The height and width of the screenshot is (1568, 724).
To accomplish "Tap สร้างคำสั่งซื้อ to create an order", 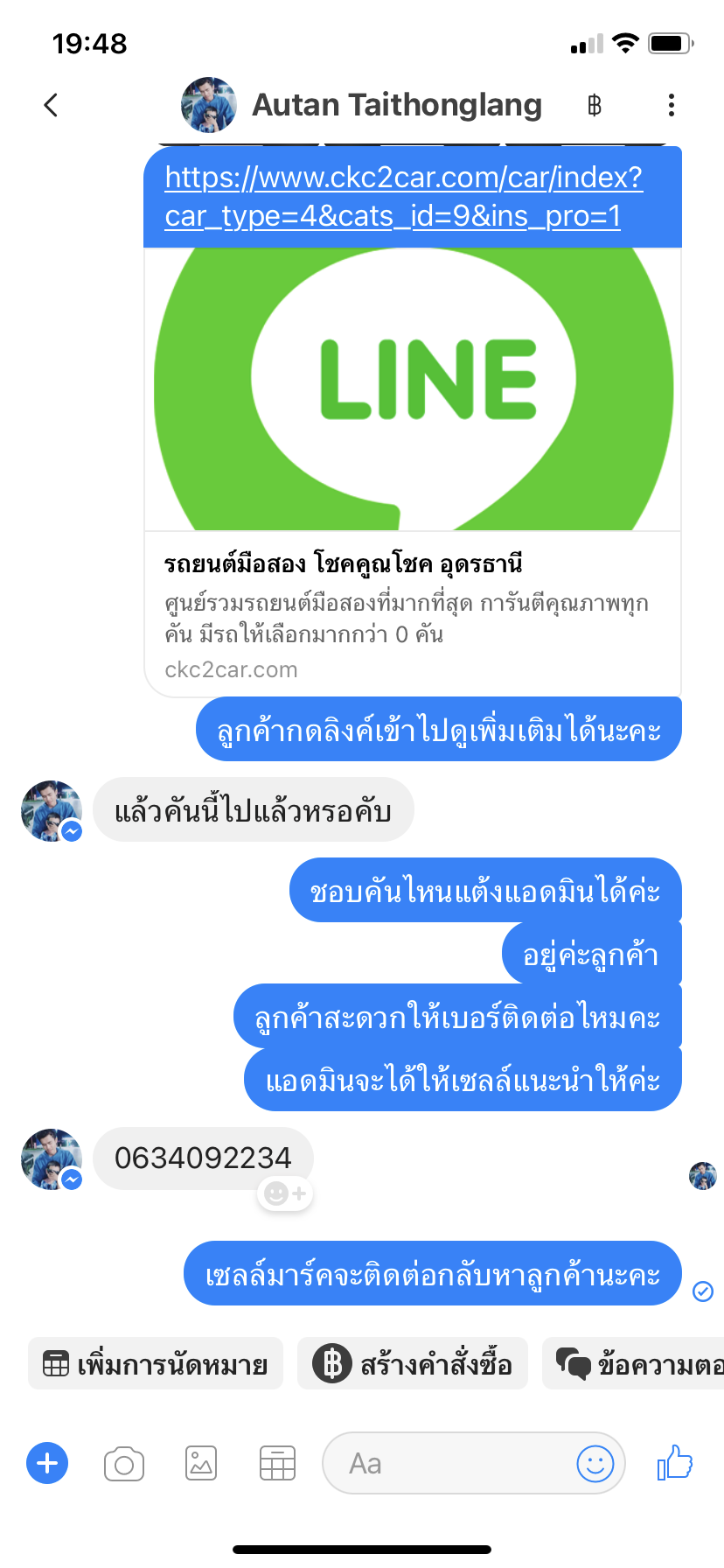I will pyautogui.click(x=413, y=1364).
